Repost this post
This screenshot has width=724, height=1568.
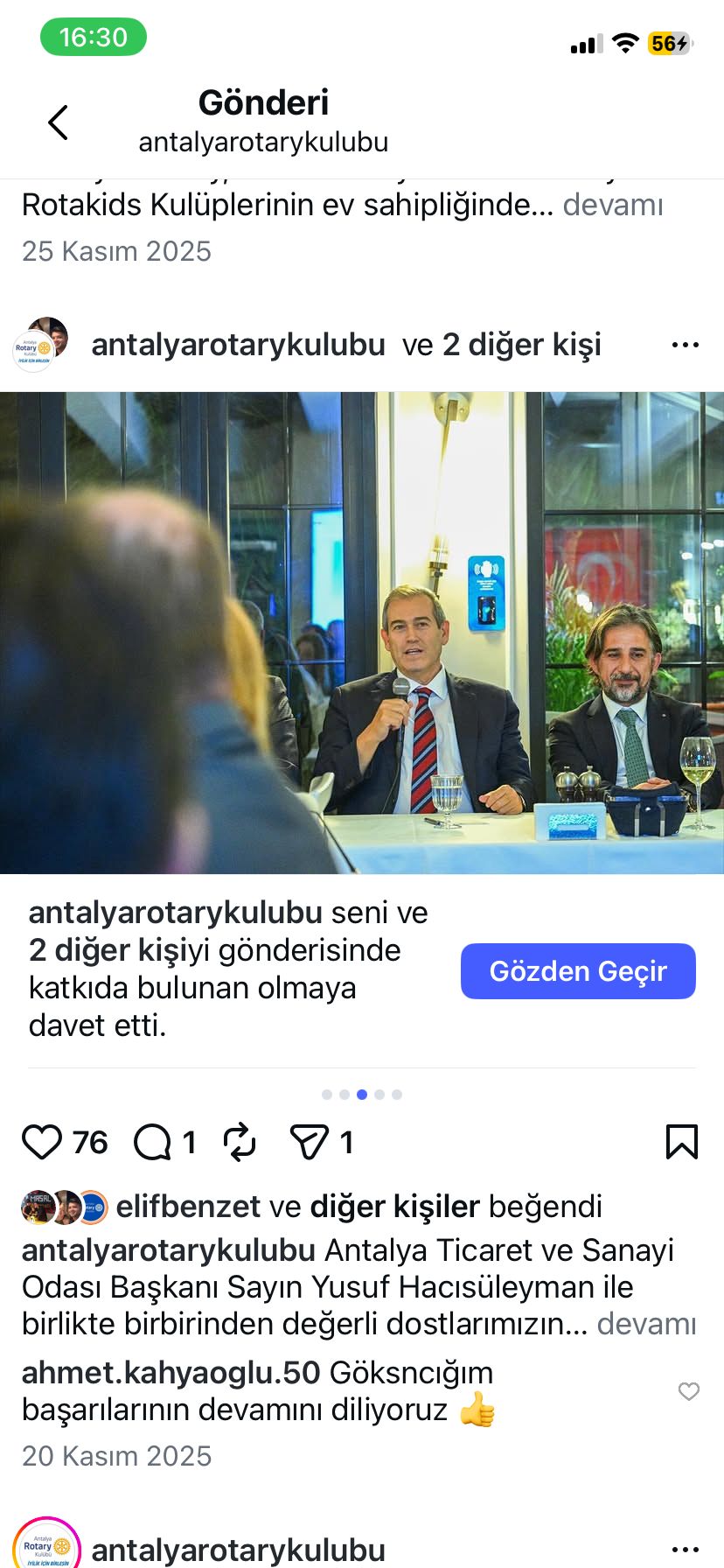[x=240, y=1143]
